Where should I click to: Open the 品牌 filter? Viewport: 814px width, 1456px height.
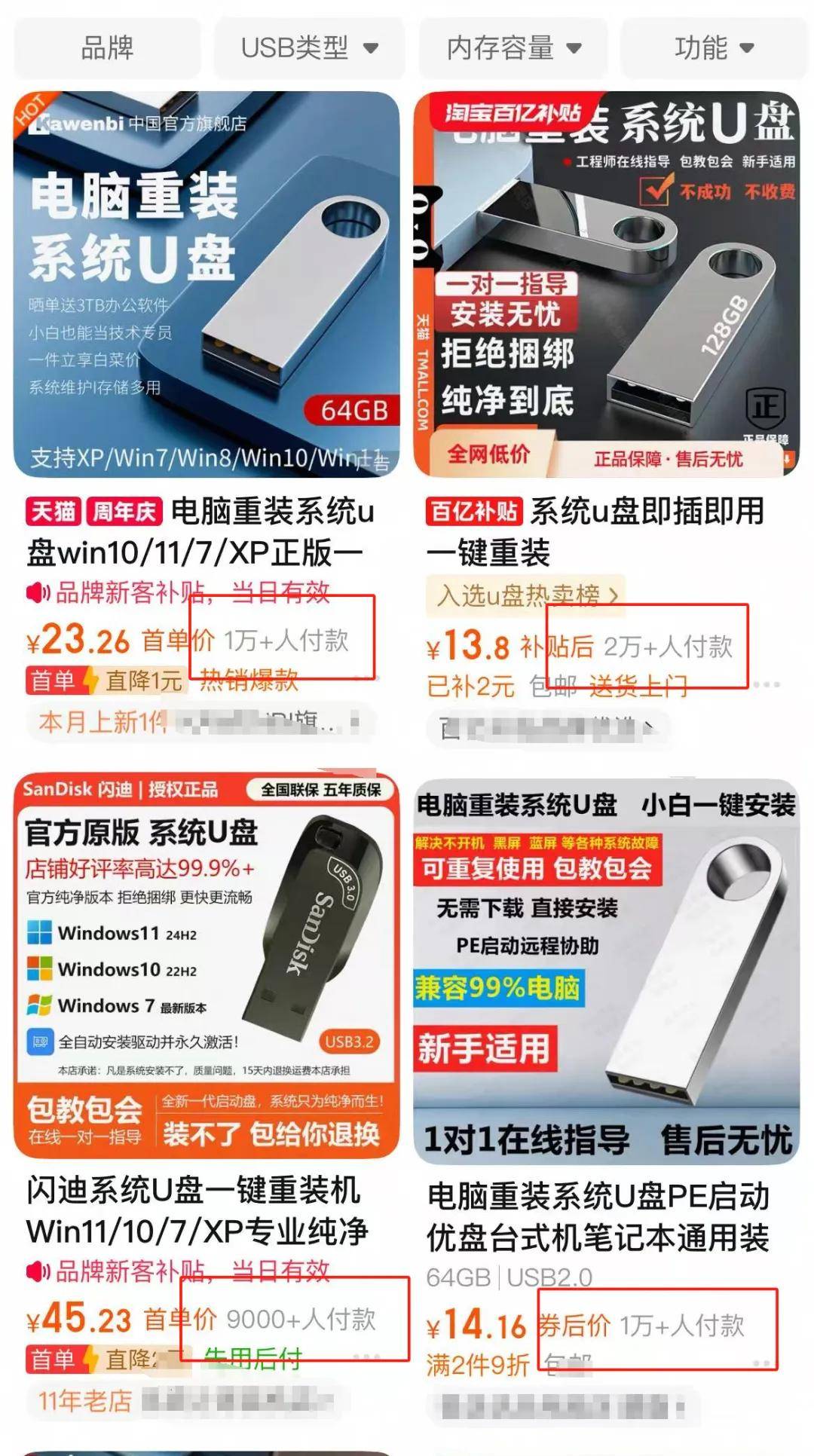click(x=107, y=48)
